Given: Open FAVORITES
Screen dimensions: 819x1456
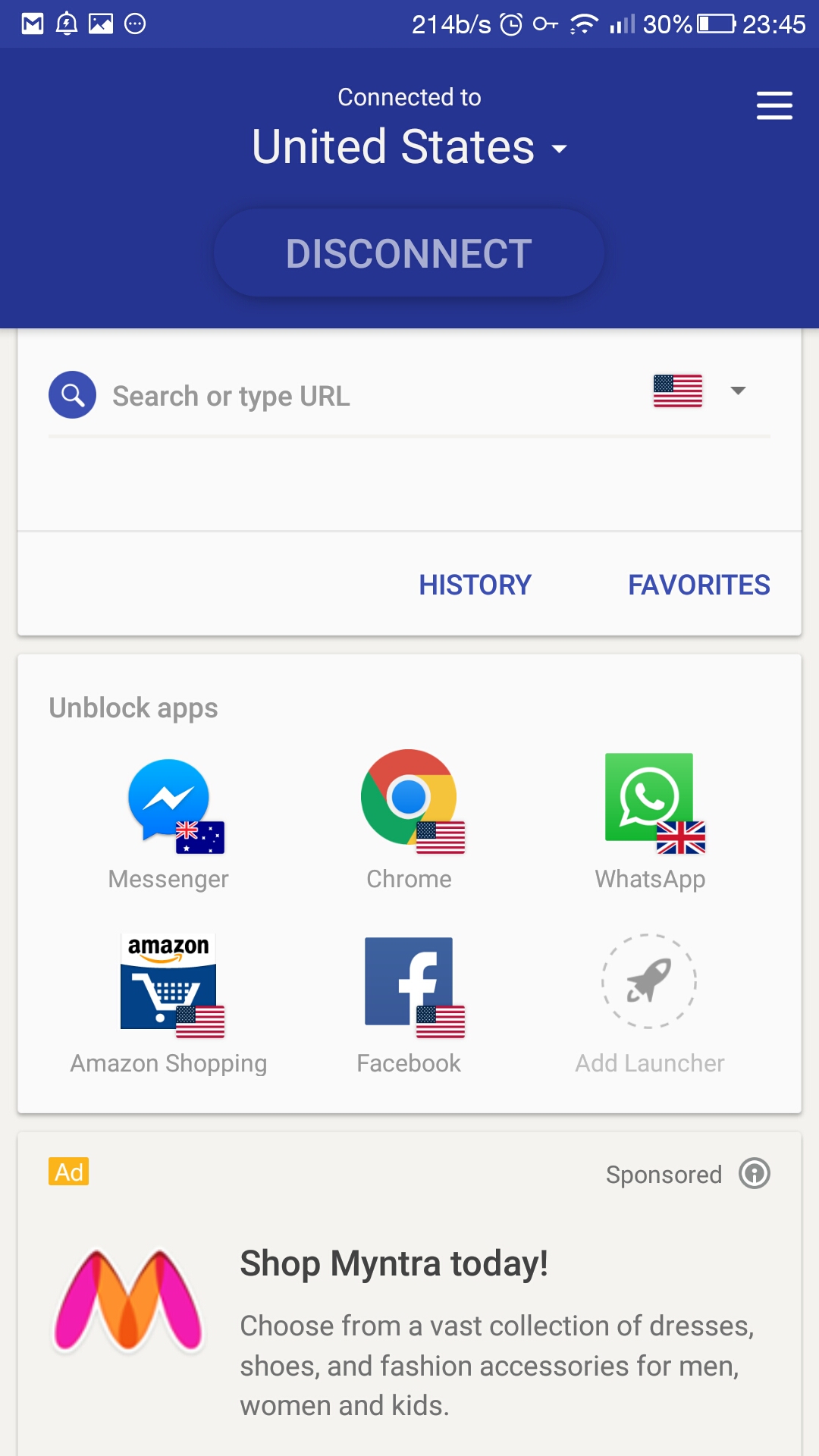Looking at the screenshot, I should [x=699, y=585].
